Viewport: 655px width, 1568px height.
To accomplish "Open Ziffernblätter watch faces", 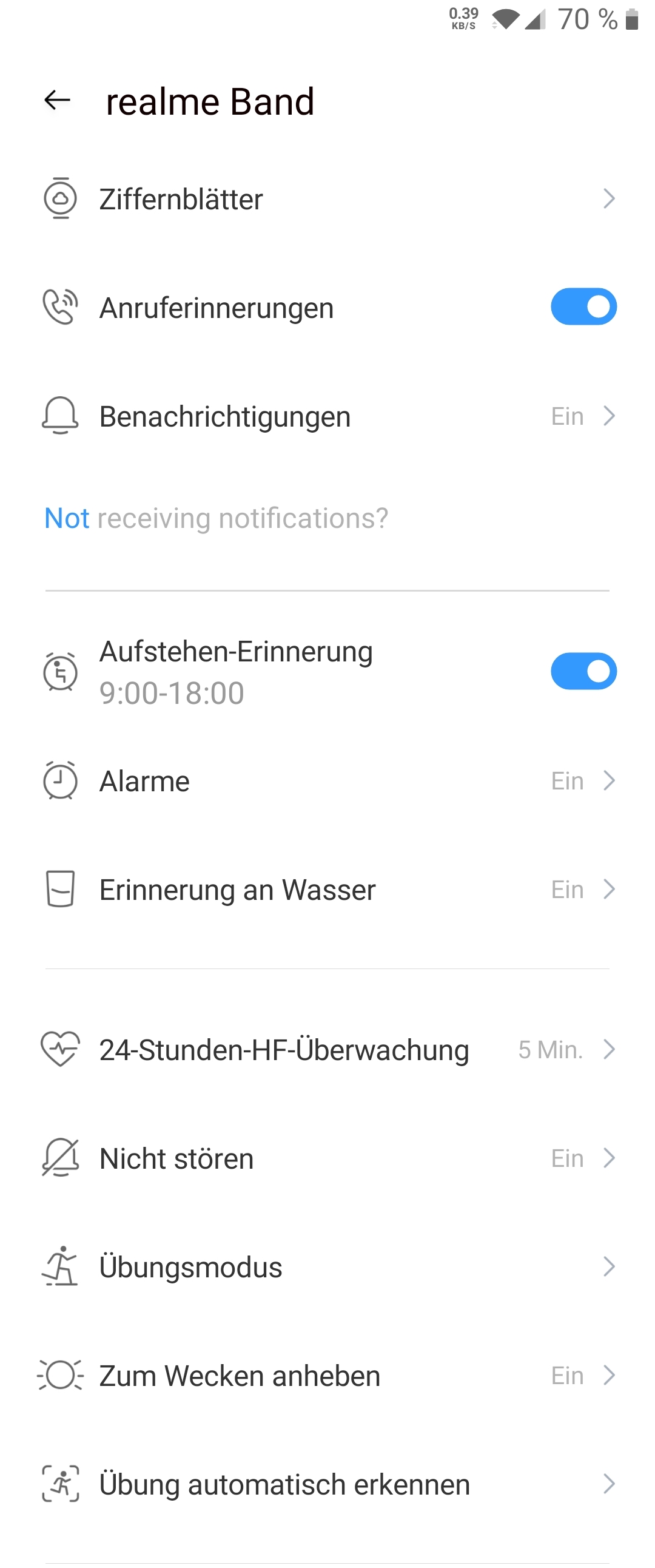I will 327,199.
